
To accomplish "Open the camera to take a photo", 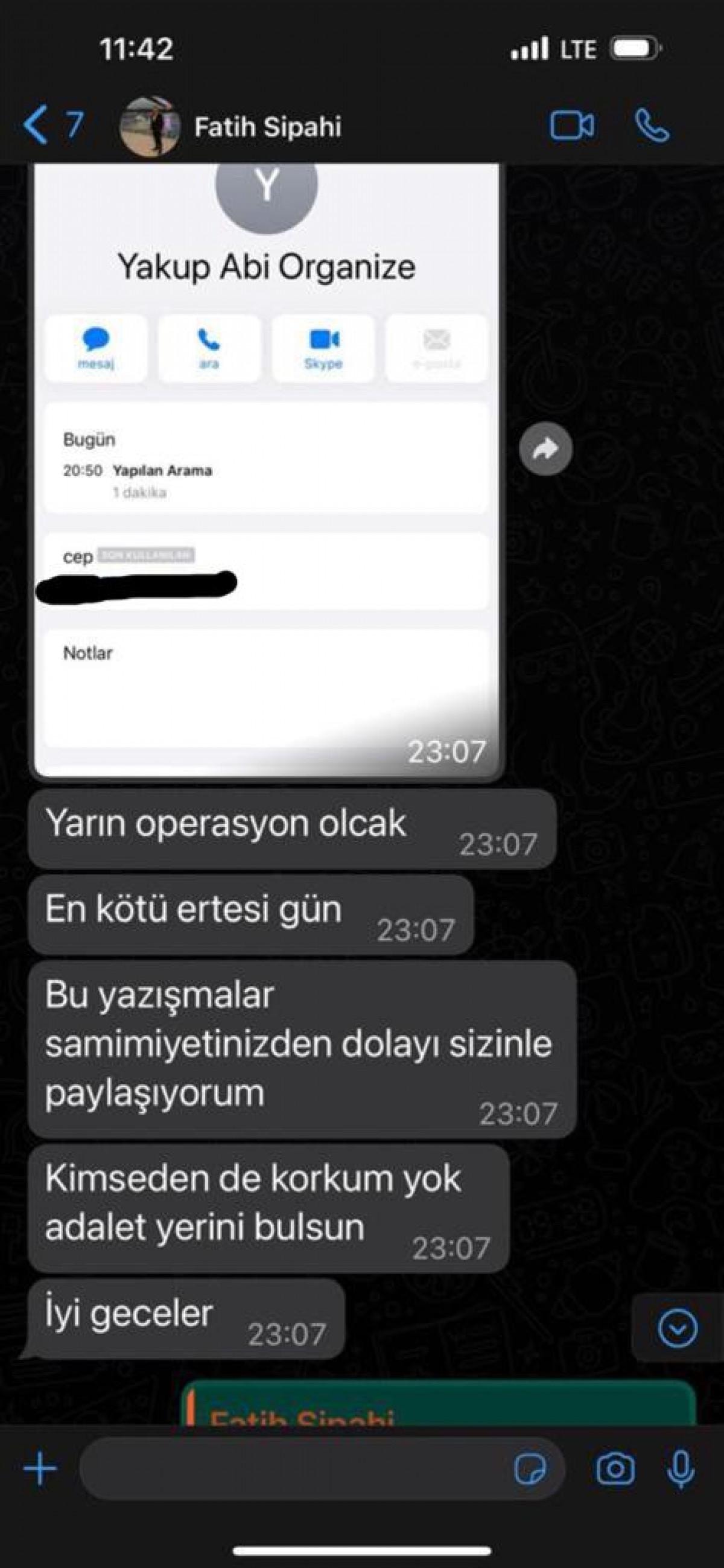I will pos(615,1470).
